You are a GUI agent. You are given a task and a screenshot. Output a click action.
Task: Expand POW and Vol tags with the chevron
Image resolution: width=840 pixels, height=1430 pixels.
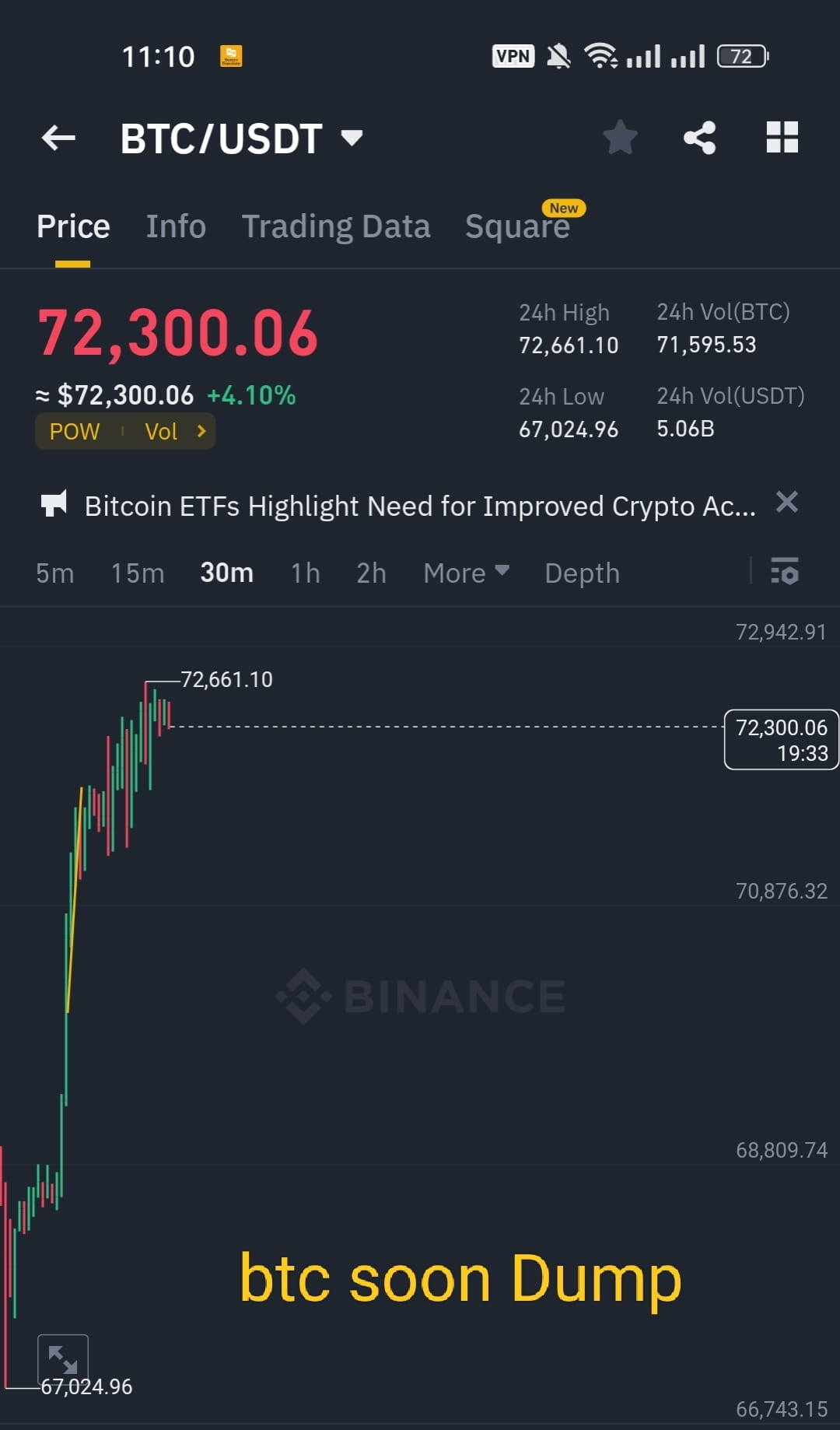(201, 431)
